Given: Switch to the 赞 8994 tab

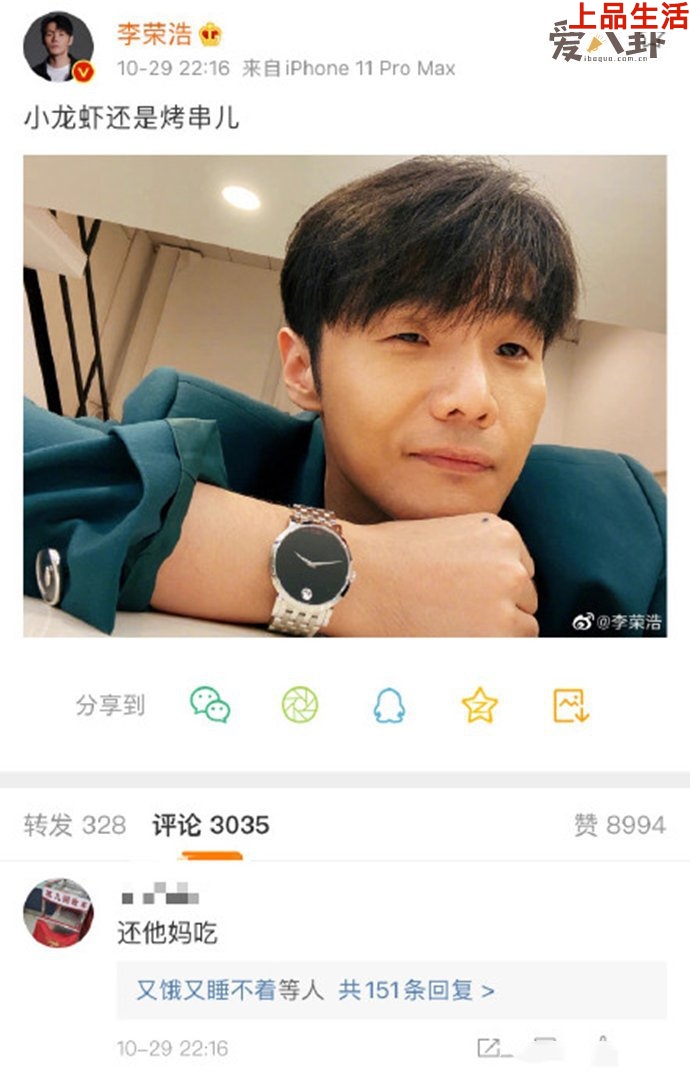Looking at the screenshot, I should (619, 825).
